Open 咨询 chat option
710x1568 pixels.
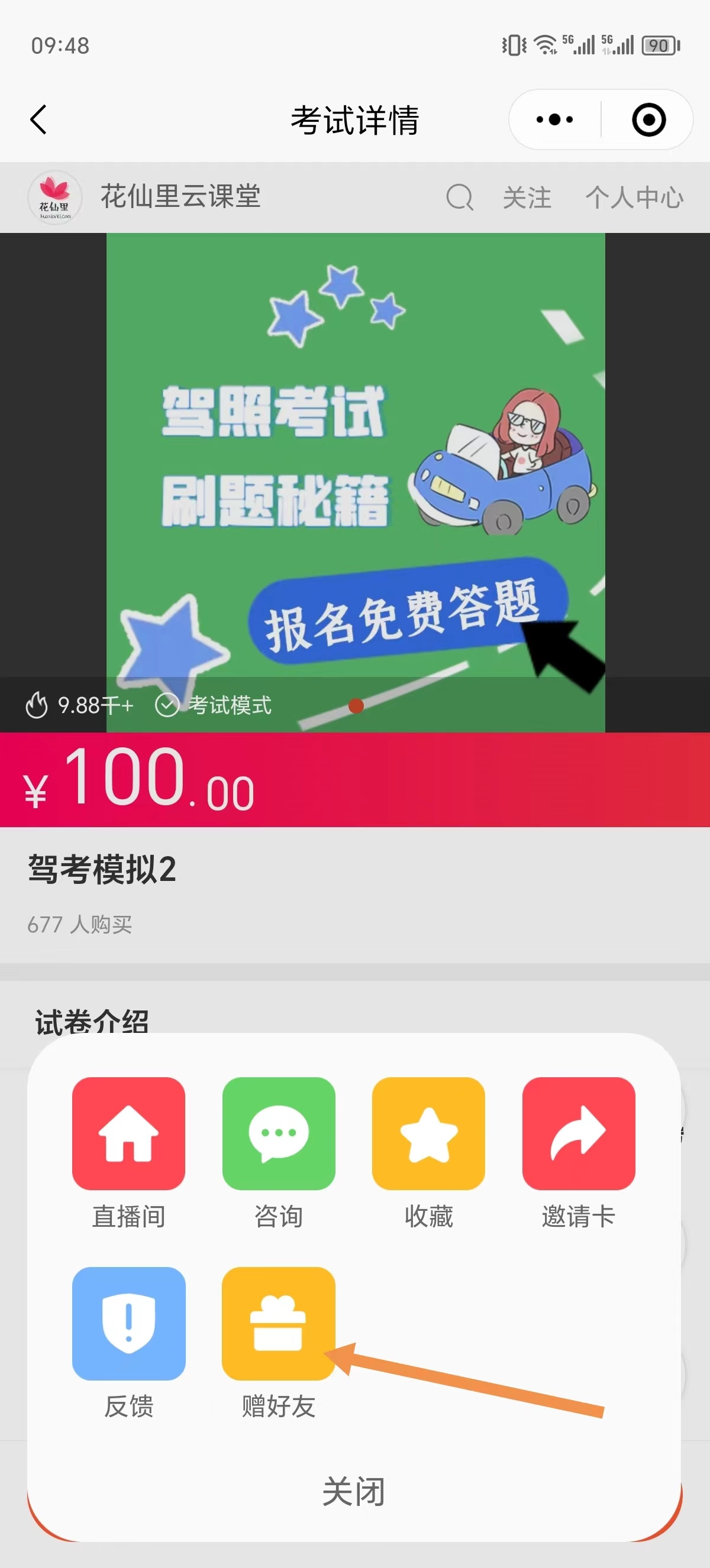pos(278,1133)
